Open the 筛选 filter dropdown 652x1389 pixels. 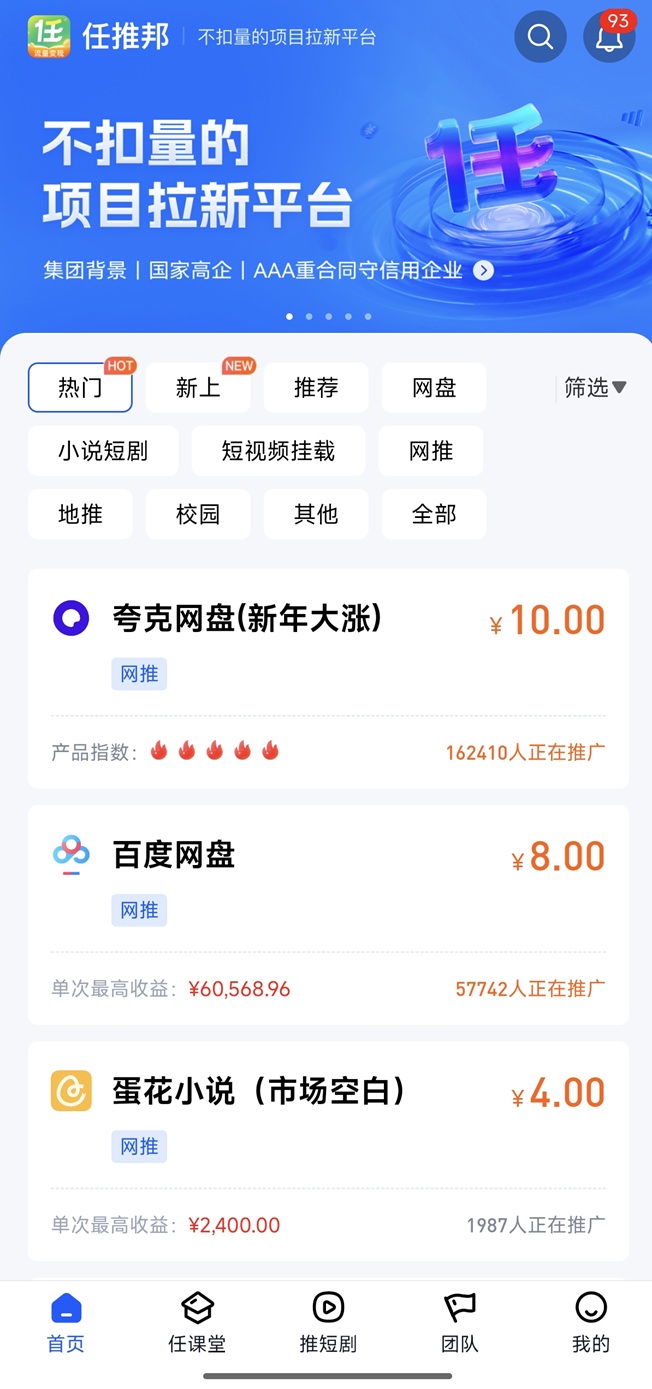point(595,388)
